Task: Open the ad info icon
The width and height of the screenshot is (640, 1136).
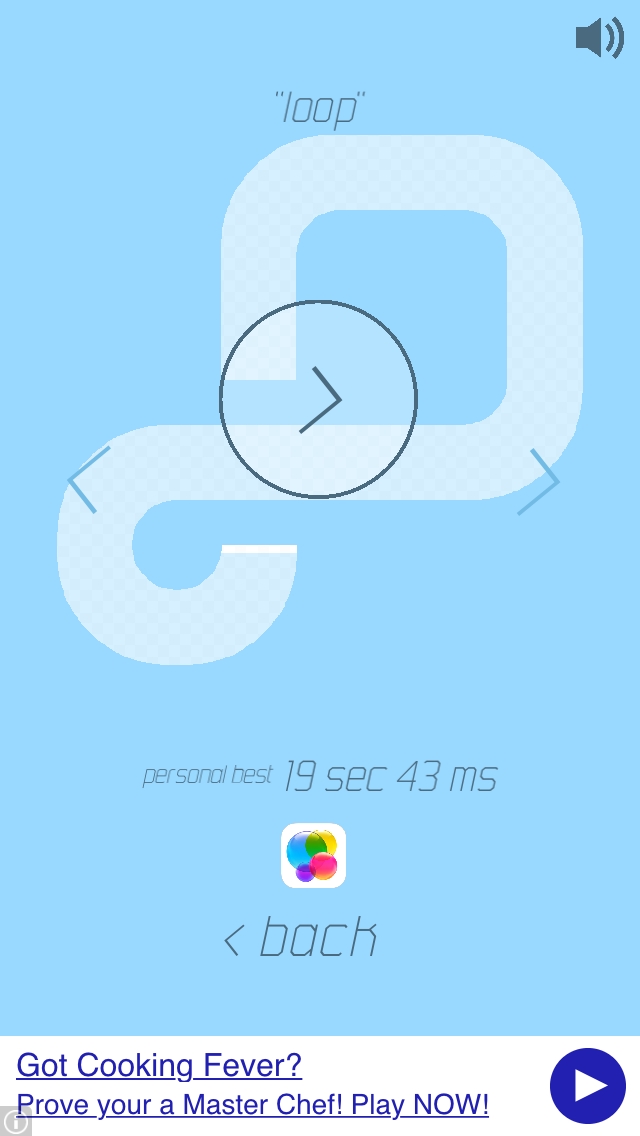Action: tap(14, 1122)
